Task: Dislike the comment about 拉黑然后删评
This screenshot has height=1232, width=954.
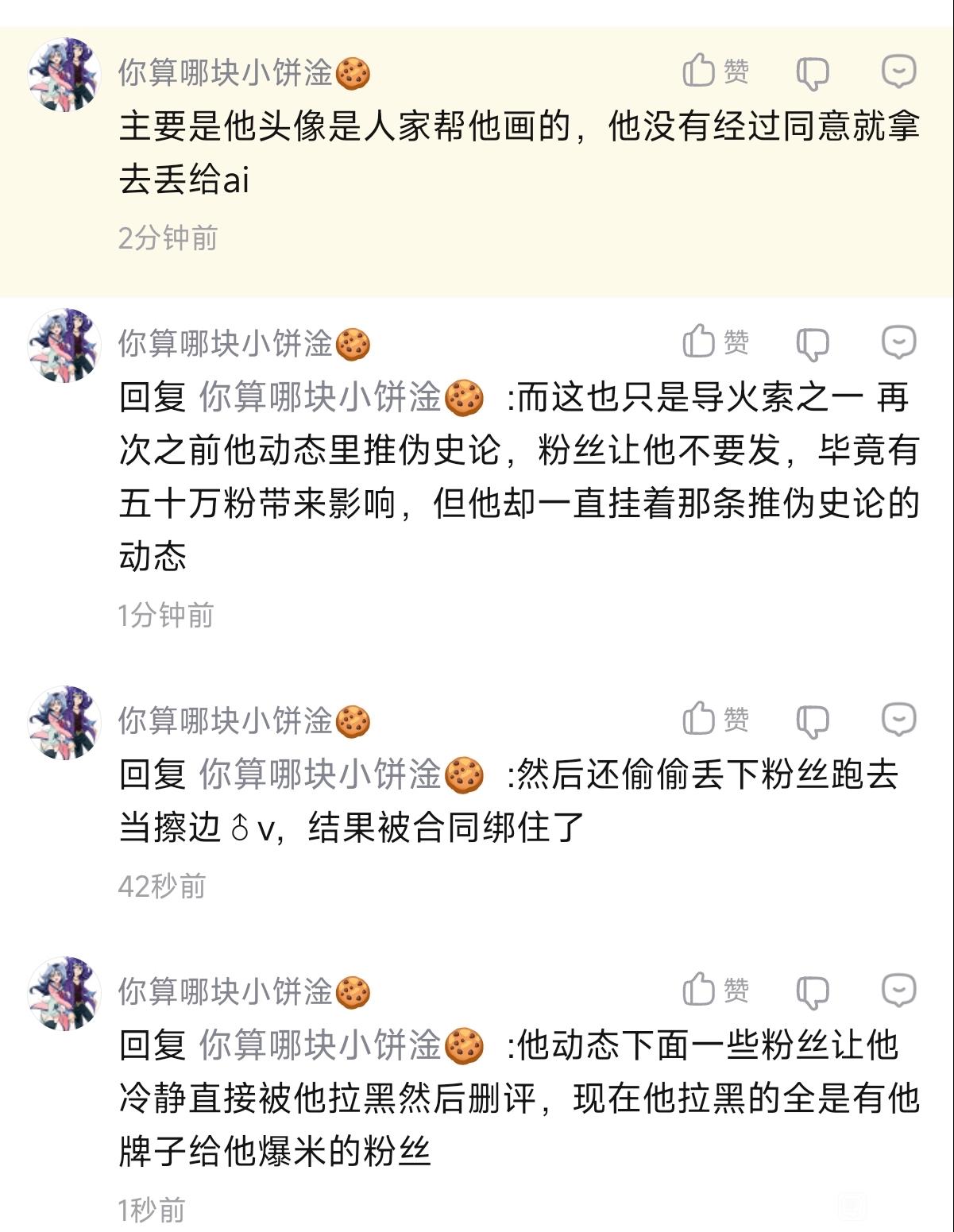Action: (x=812, y=992)
